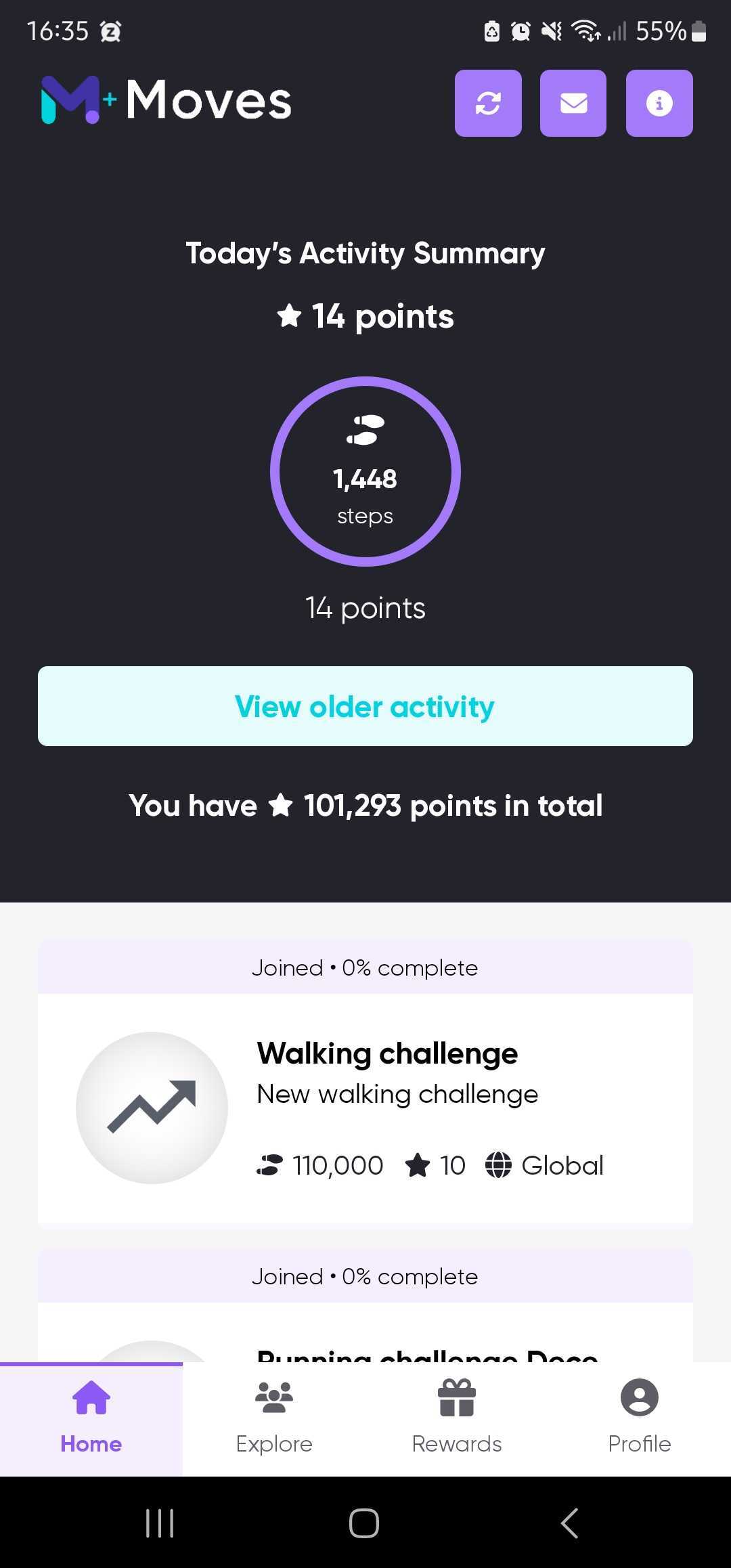731x1568 pixels.
Task: Tap the Joined 0% complete banner
Action: (x=365, y=967)
